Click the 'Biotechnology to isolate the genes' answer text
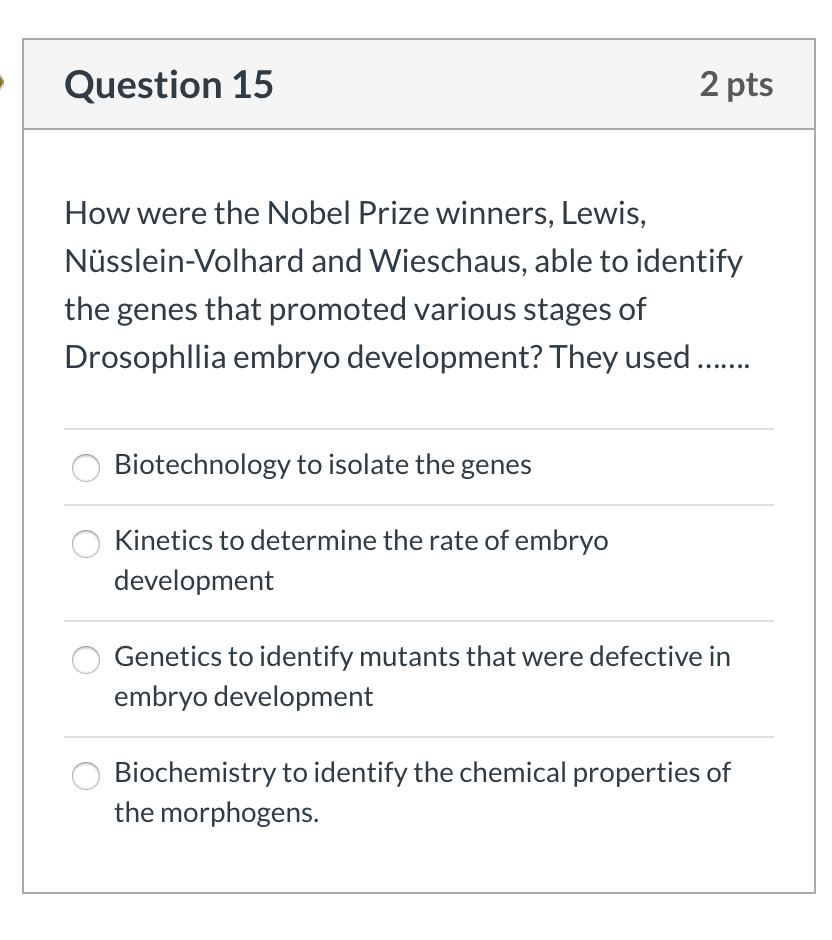The image size is (832, 940). click(322, 464)
